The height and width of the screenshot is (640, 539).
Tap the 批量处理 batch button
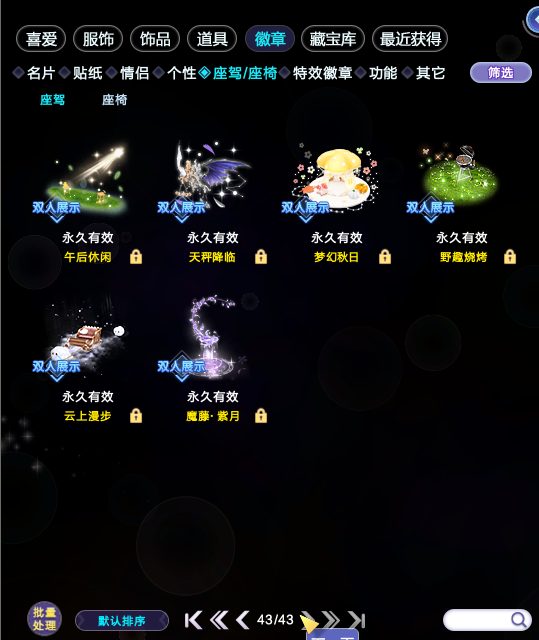(x=44, y=618)
